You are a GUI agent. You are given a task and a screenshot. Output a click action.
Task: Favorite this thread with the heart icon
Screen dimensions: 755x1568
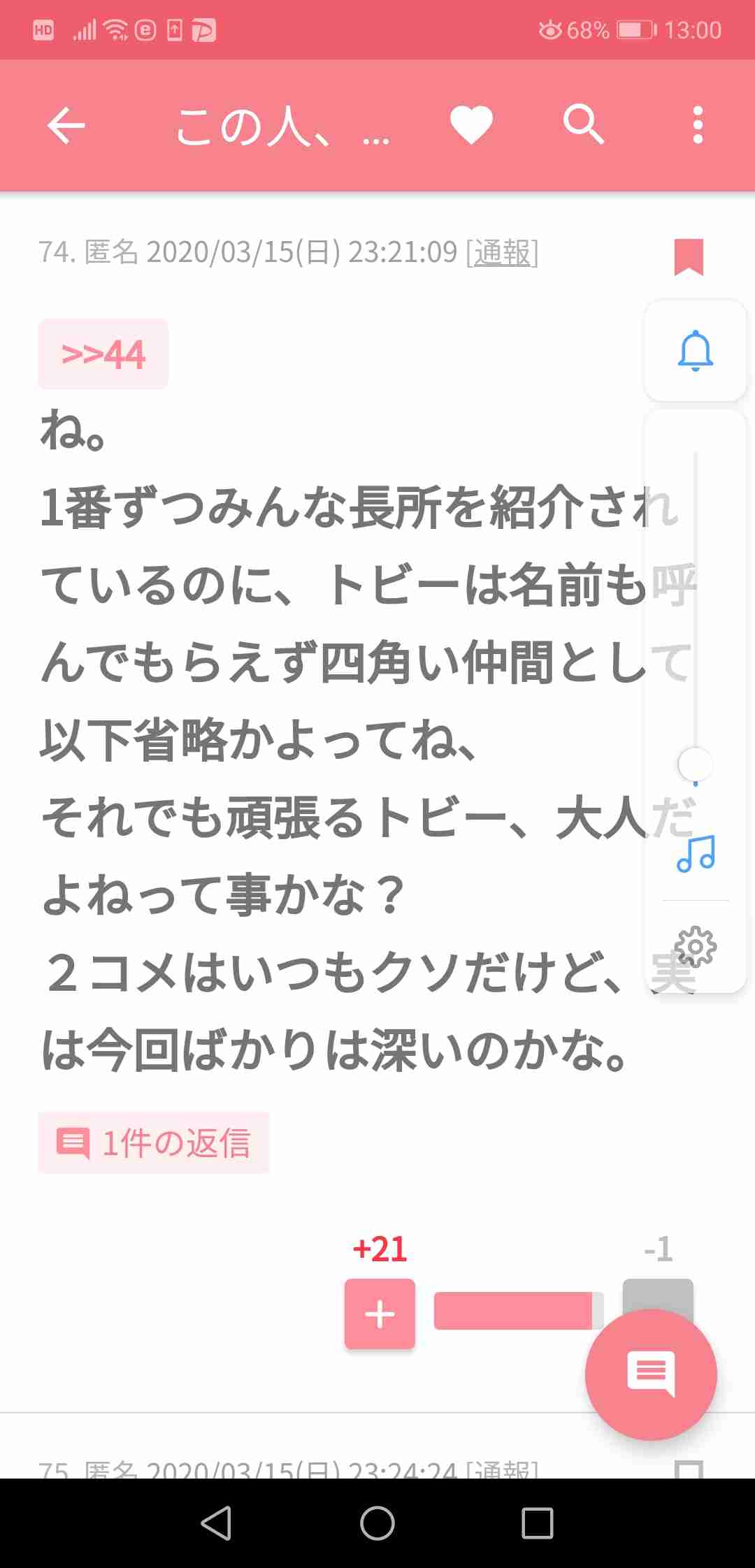471,125
